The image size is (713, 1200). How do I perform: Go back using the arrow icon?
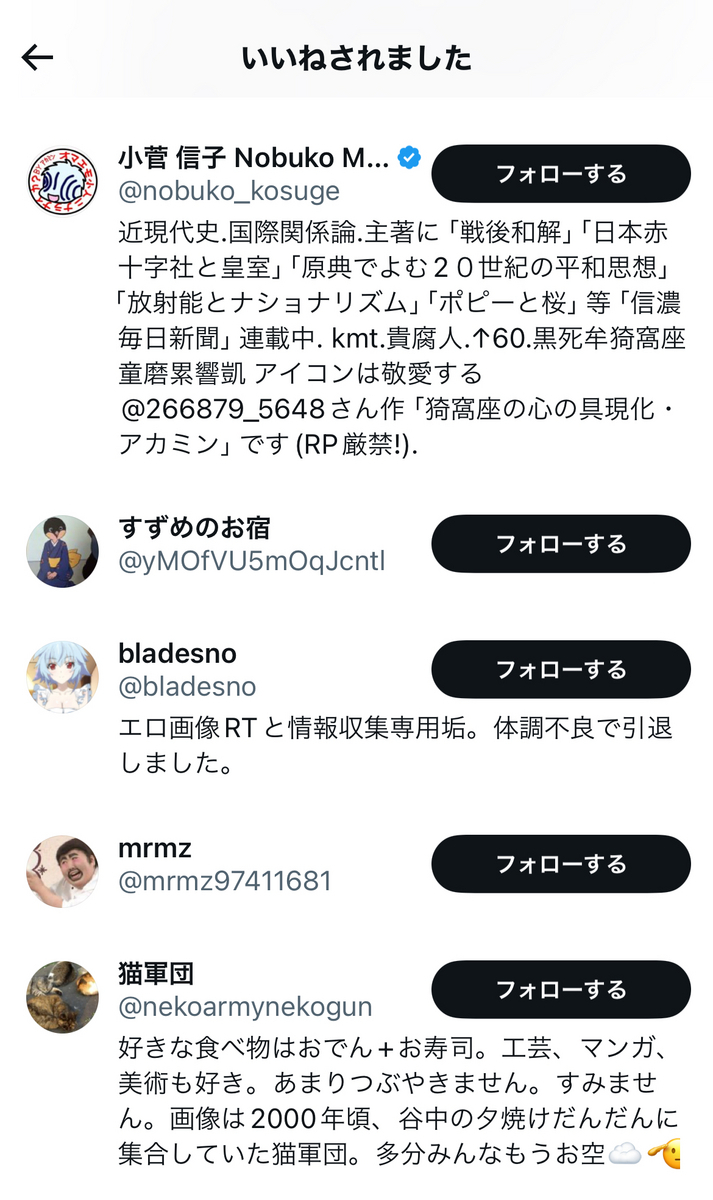coord(37,58)
